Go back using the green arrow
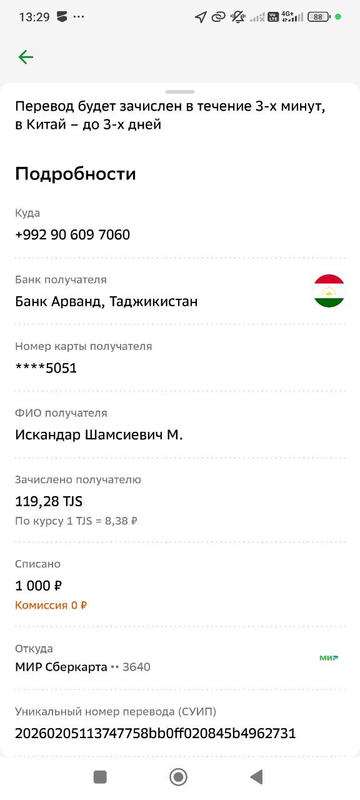The width and height of the screenshot is (360, 800). point(25,57)
